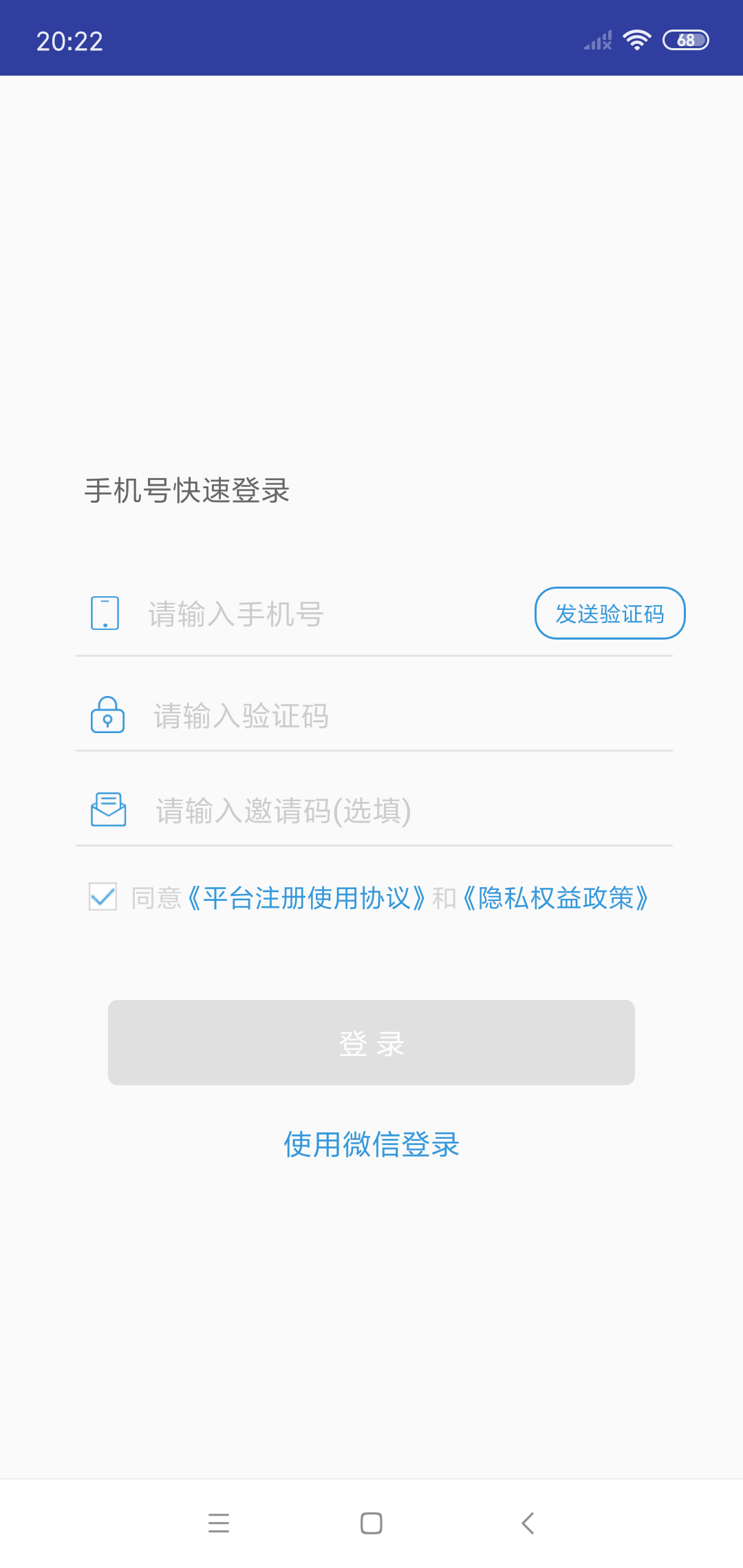
Task: Select the optional invitation code field
Action: coord(385,811)
